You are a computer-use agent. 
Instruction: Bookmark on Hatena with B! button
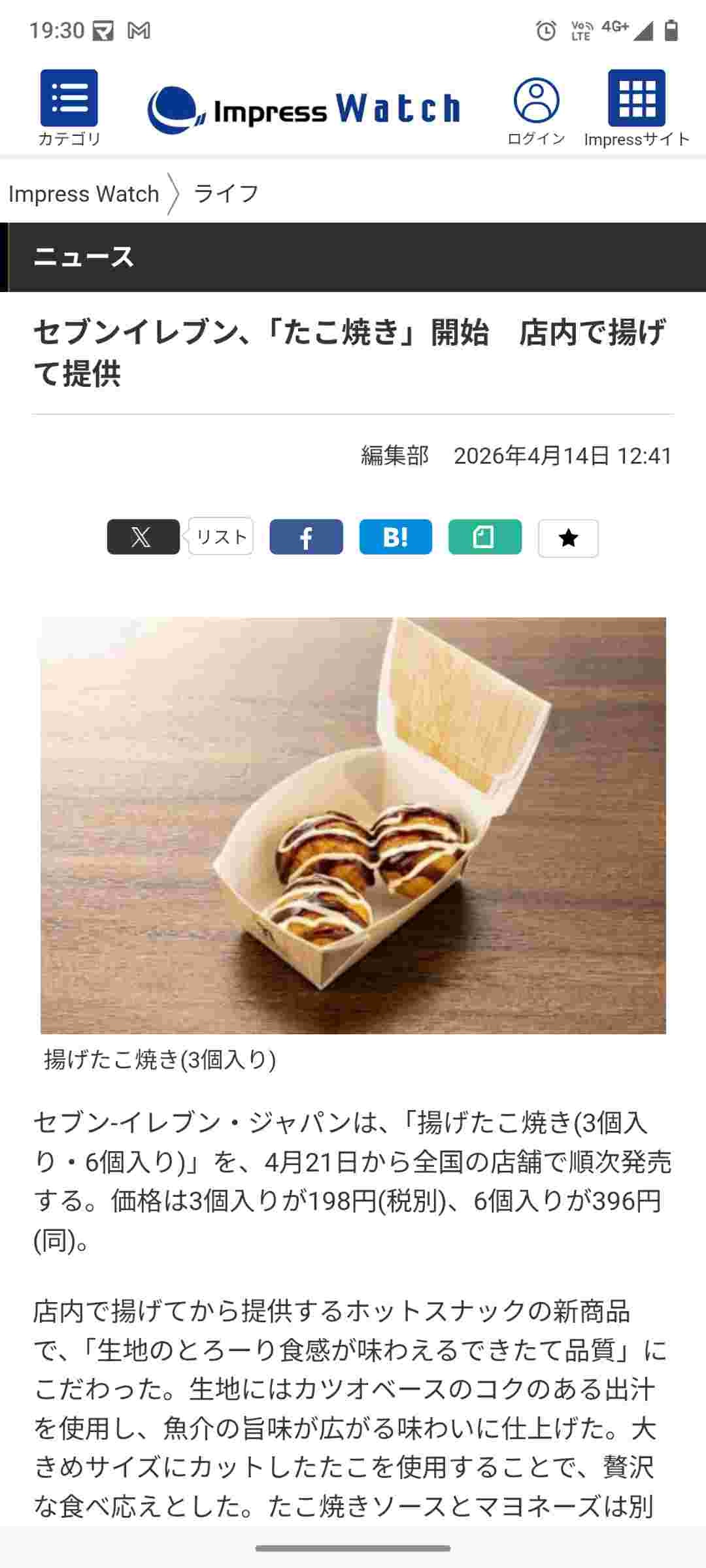pos(395,537)
